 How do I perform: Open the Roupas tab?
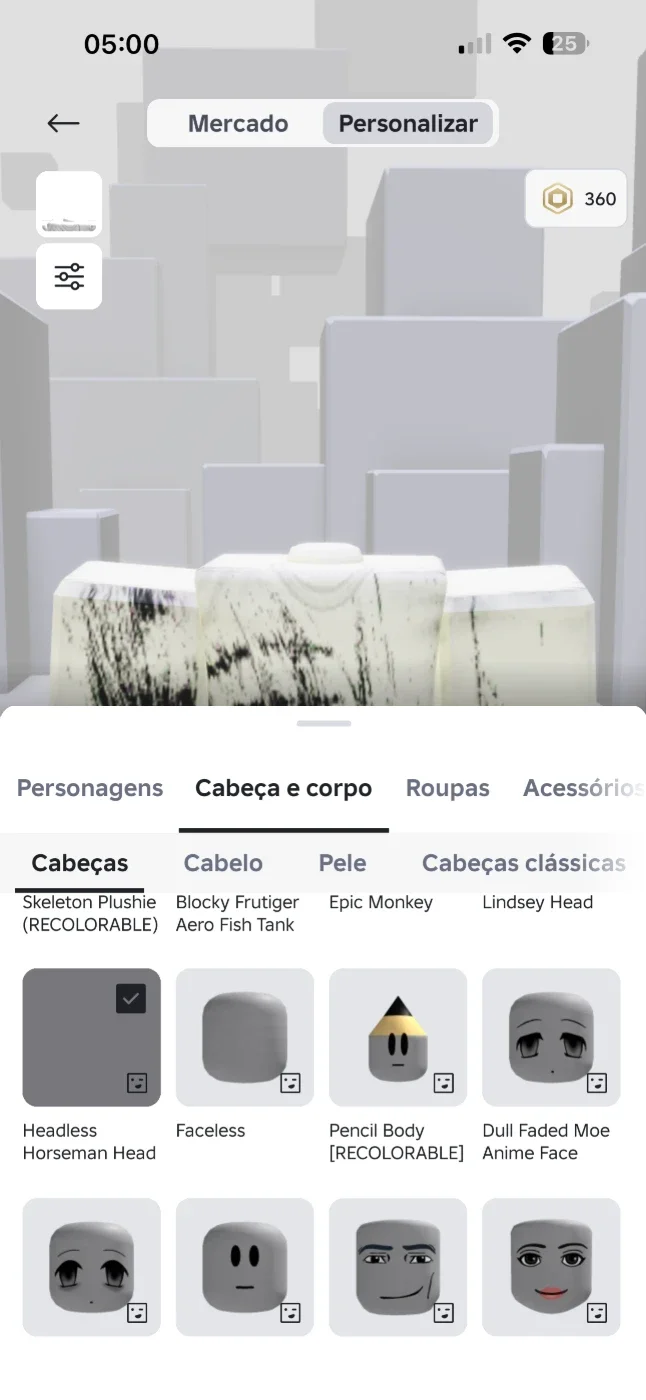[x=447, y=788]
